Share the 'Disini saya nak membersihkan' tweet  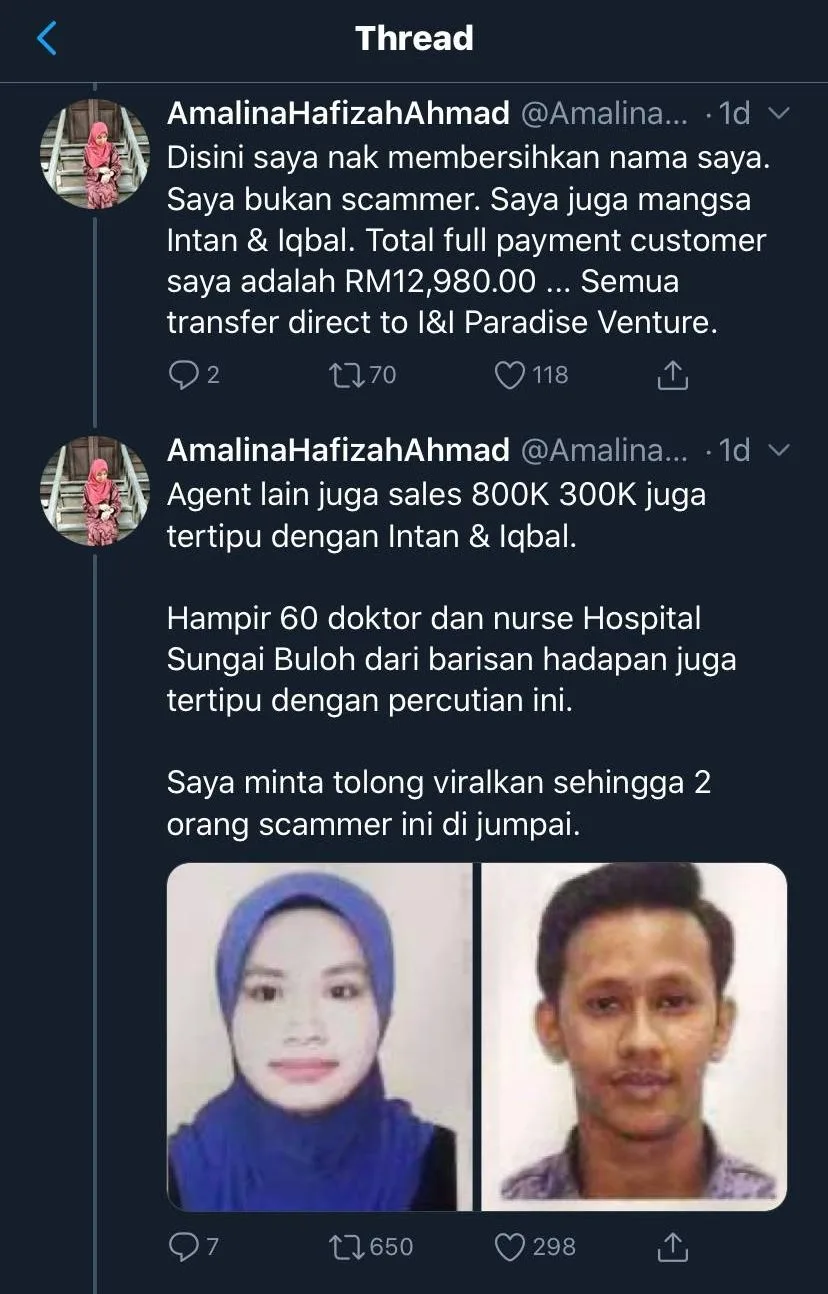[672, 375]
